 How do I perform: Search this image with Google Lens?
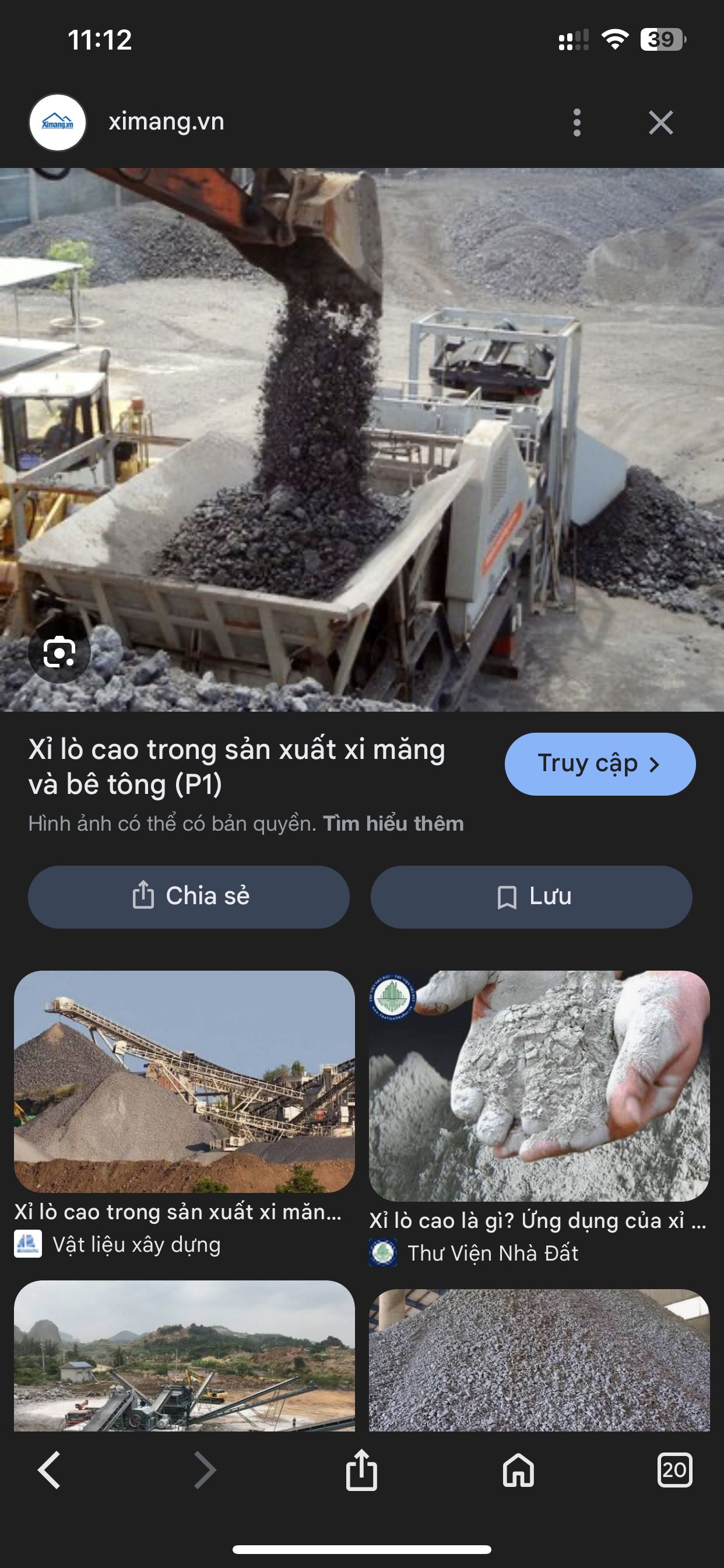coord(59,653)
